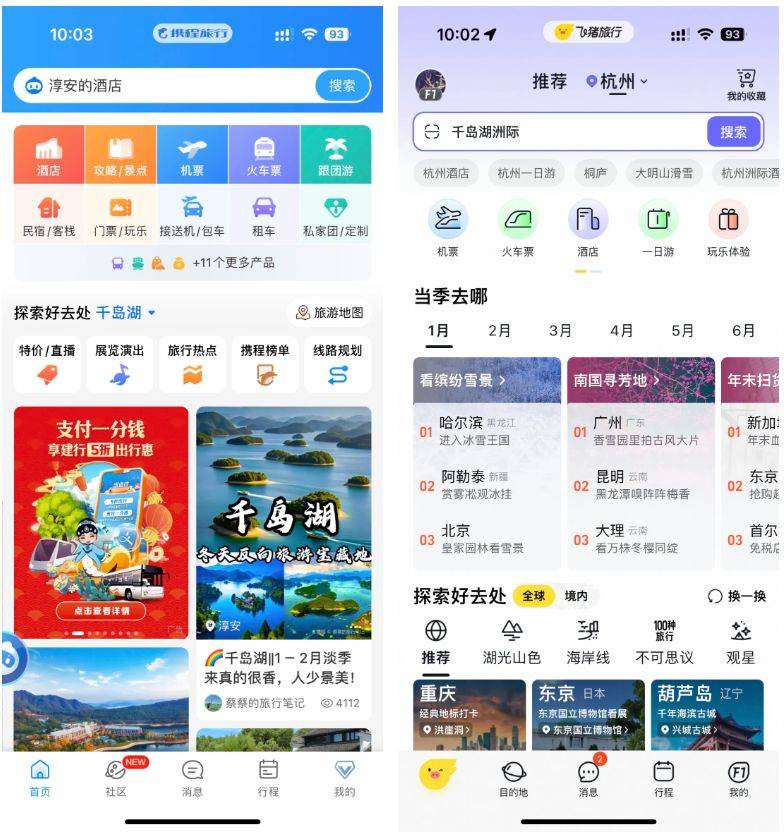Open 攻略/景点 in the Ctrip grid
The width and height of the screenshot is (784, 832).
(x=120, y=155)
